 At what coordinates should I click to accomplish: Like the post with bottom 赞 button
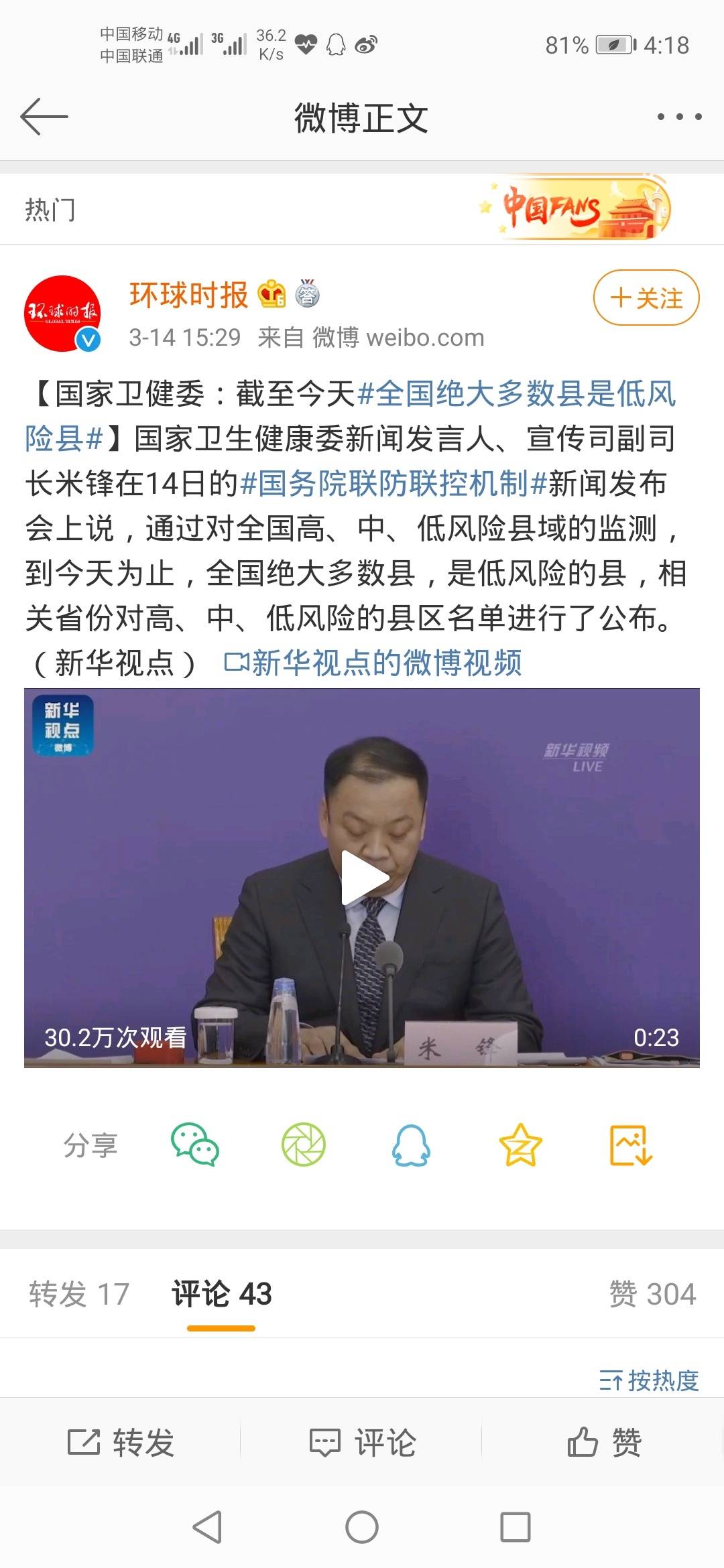coord(604,1442)
